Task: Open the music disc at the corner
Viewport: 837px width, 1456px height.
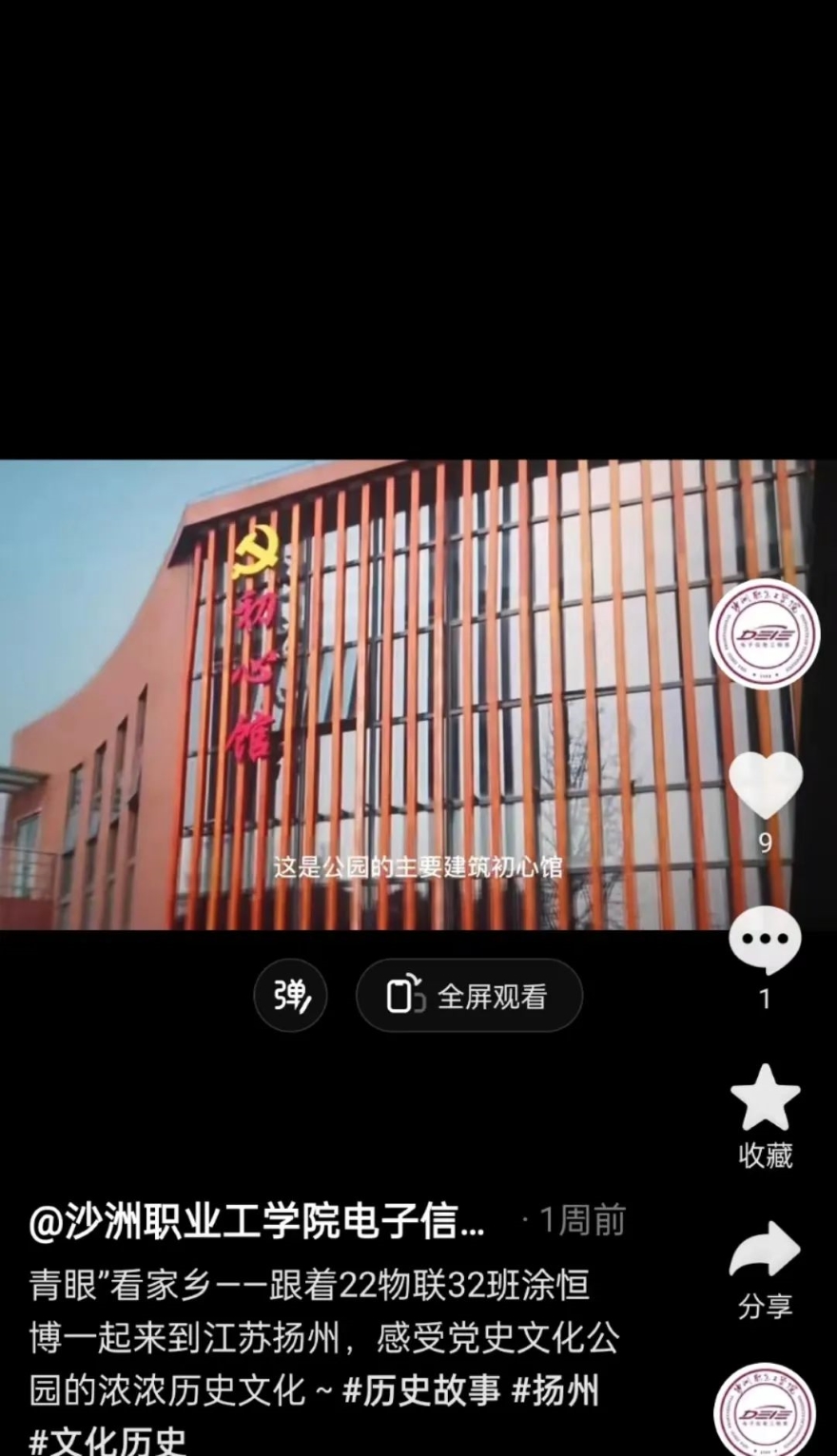Action: (x=766, y=1411)
